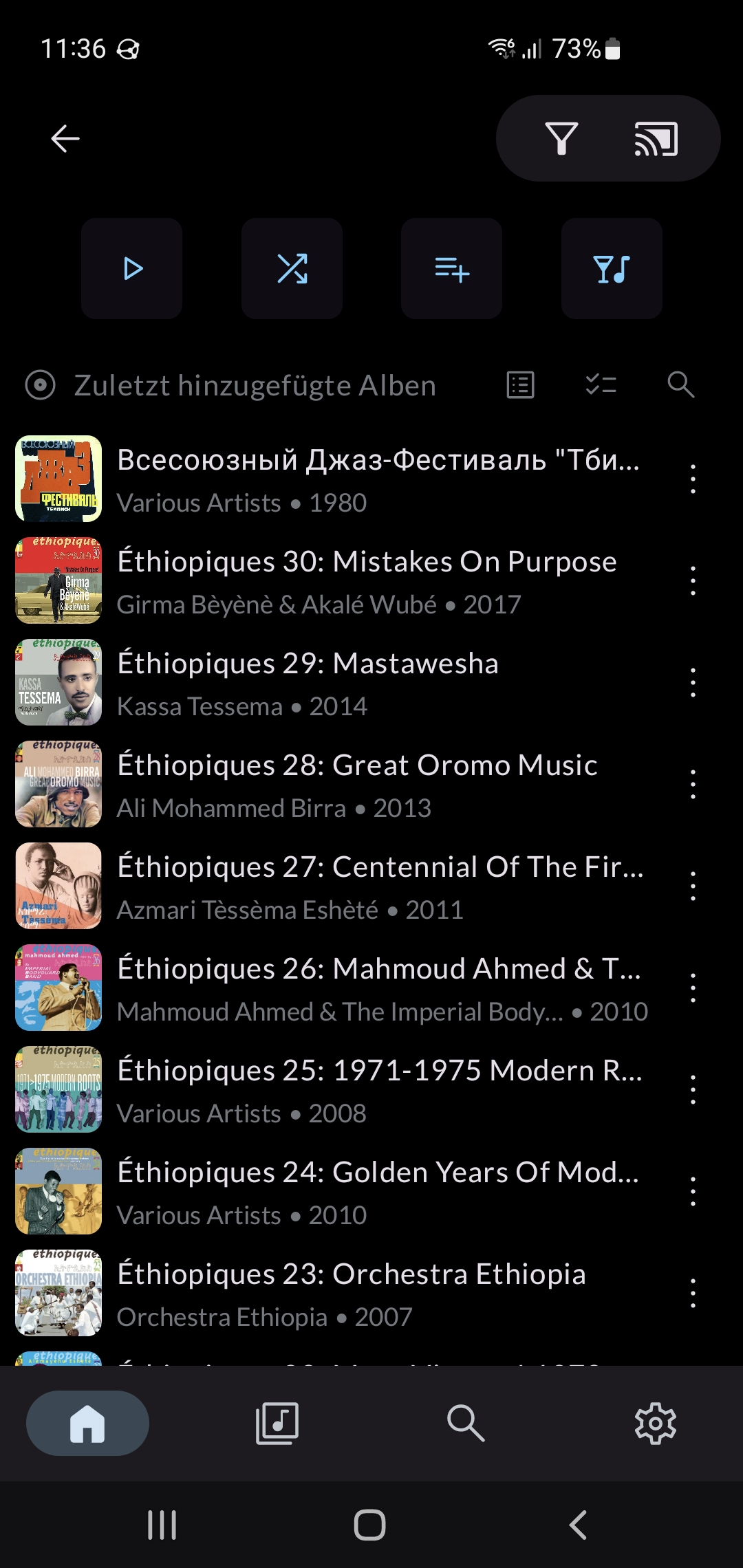Viewport: 743px width, 1568px height.
Task: Open recent apps from navigation bar
Action: pyautogui.click(x=162, y=1525)
